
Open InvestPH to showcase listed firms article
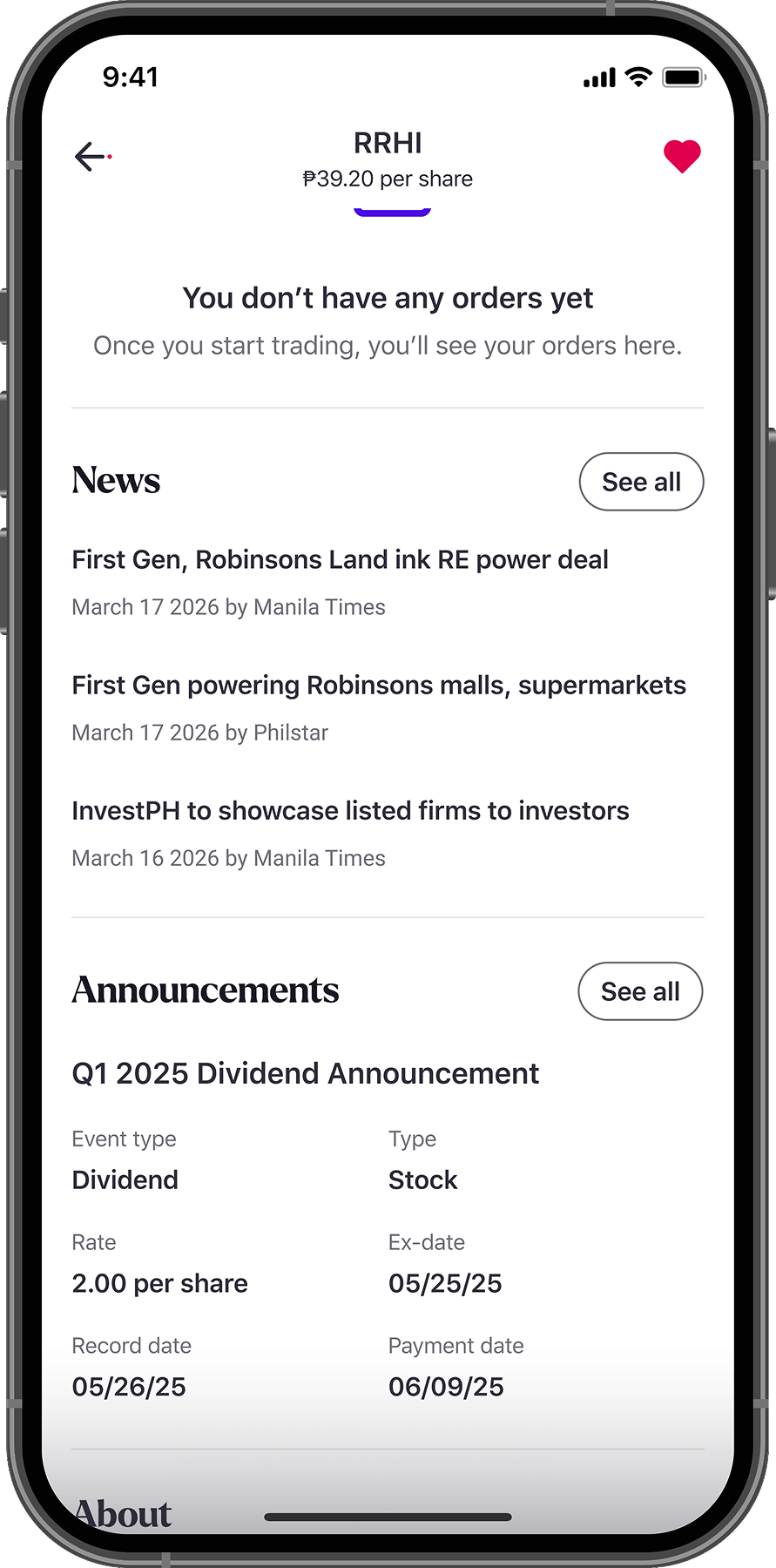[350, 811]
